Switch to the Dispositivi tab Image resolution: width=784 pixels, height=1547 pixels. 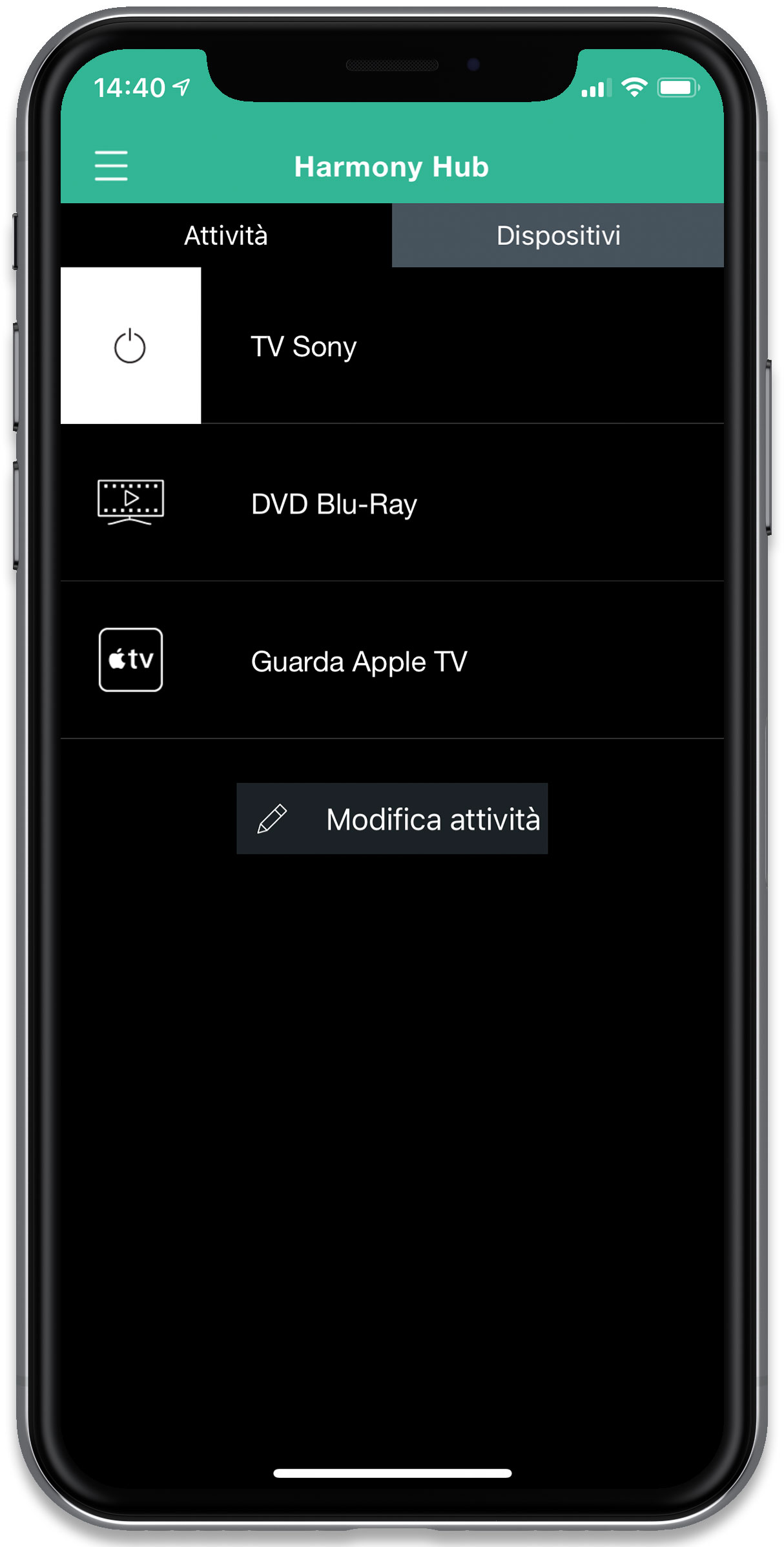point(558,235)
